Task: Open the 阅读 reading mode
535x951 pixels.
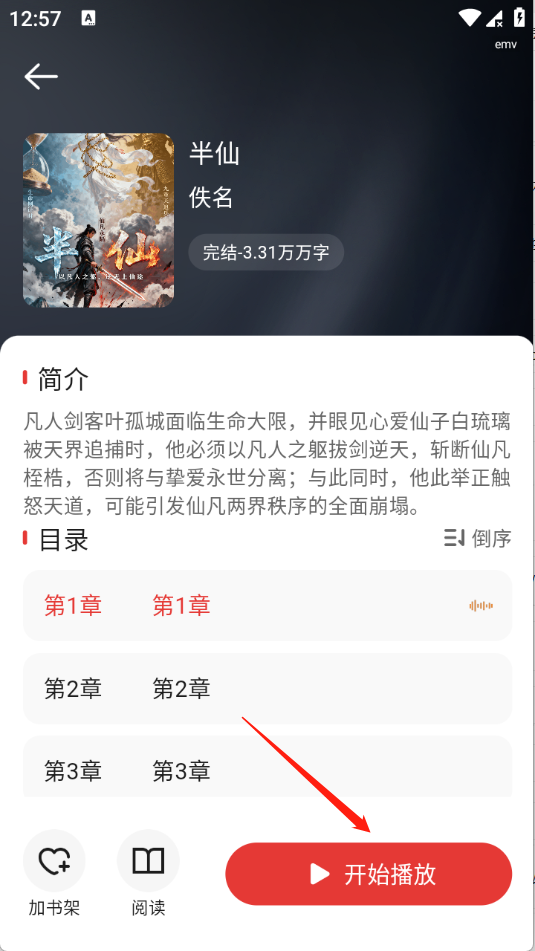Action: click(148, 873)
